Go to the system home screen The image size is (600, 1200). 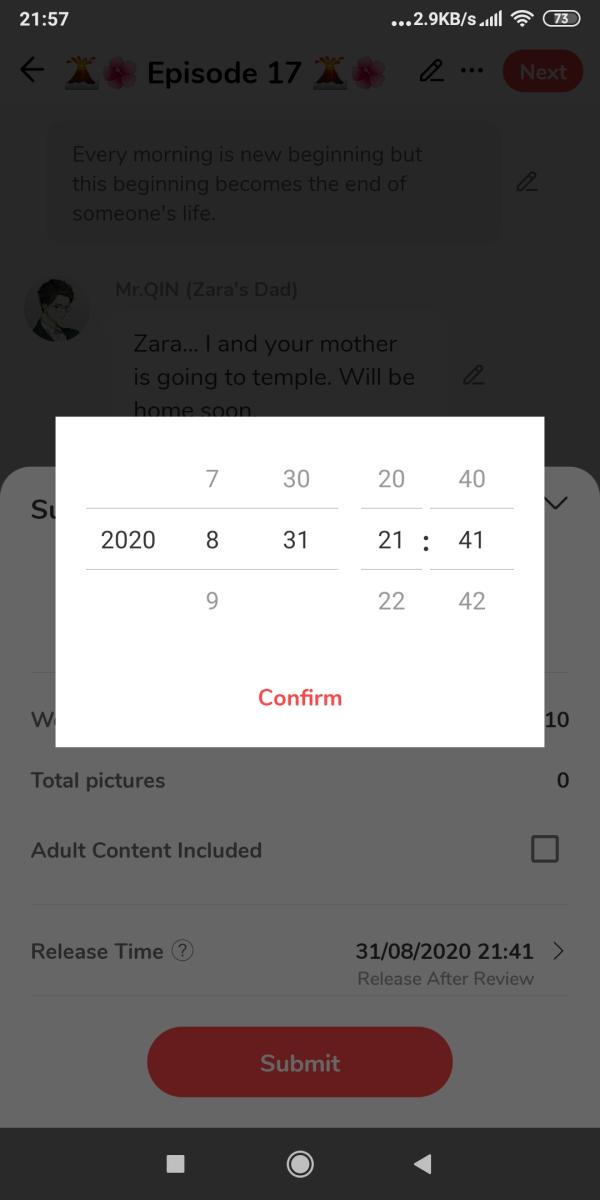coord(299,1163)
